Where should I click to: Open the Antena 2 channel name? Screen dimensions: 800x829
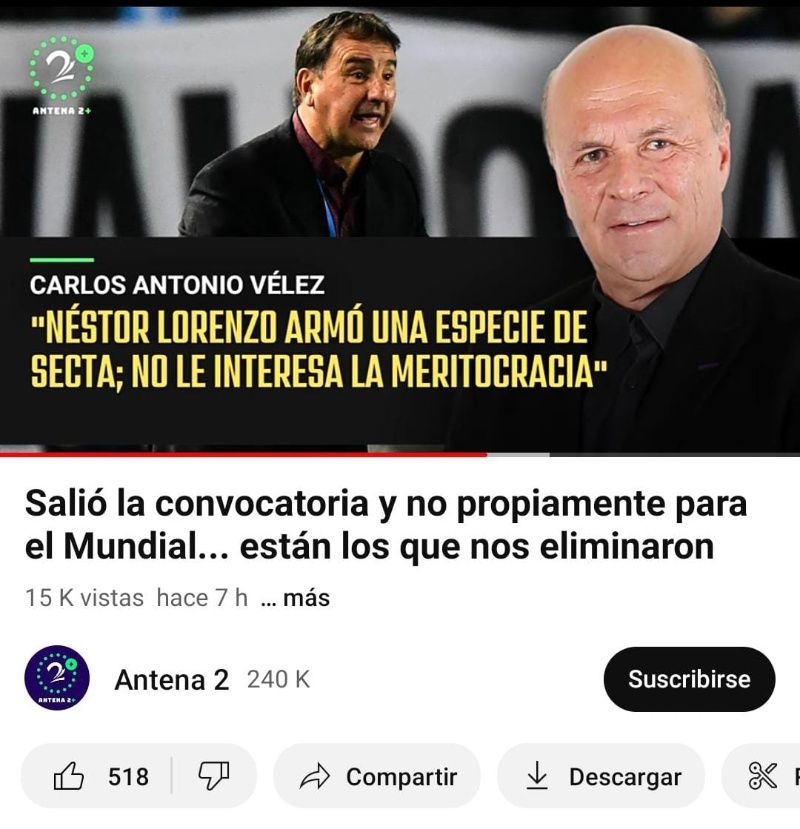click(171, 680)
